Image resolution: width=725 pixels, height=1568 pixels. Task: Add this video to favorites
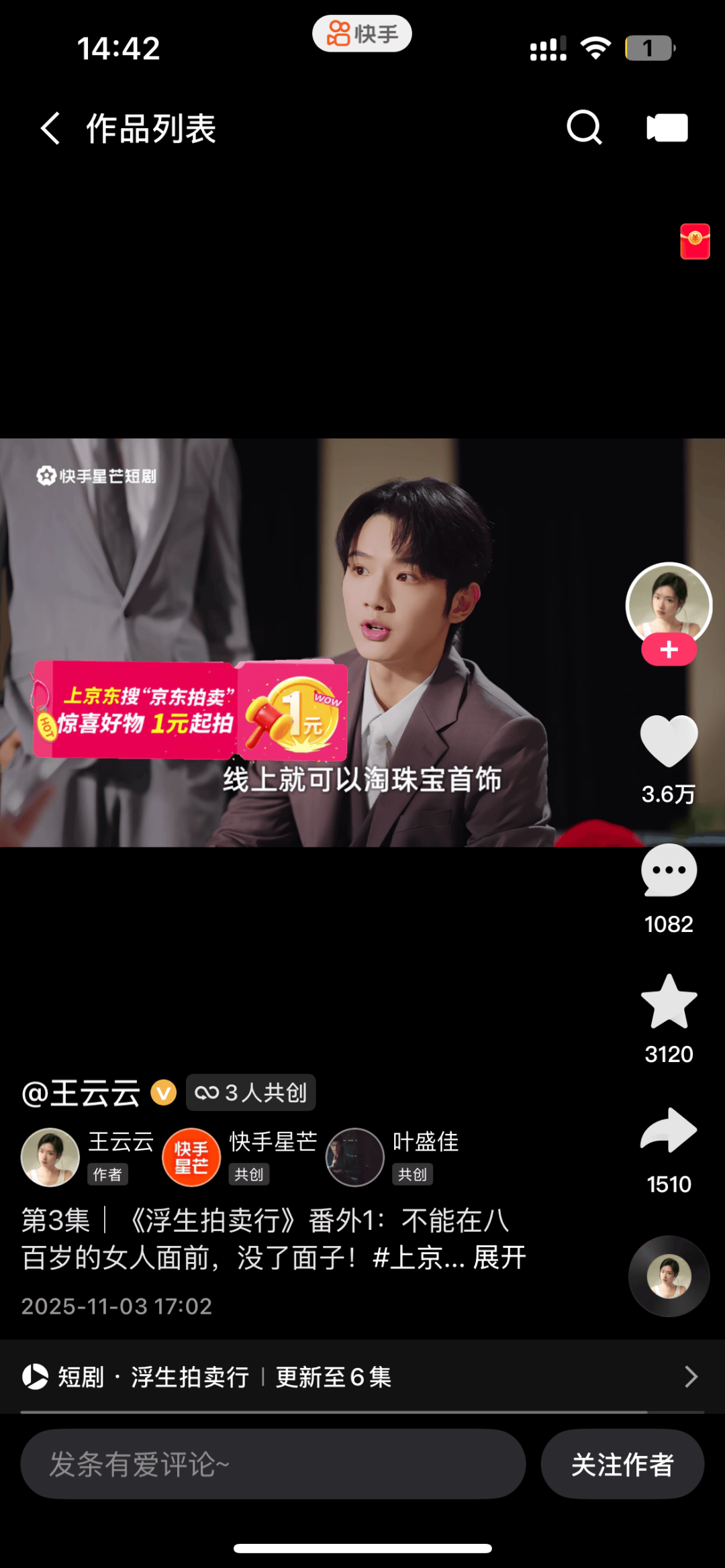click(x=669, y=1001)
